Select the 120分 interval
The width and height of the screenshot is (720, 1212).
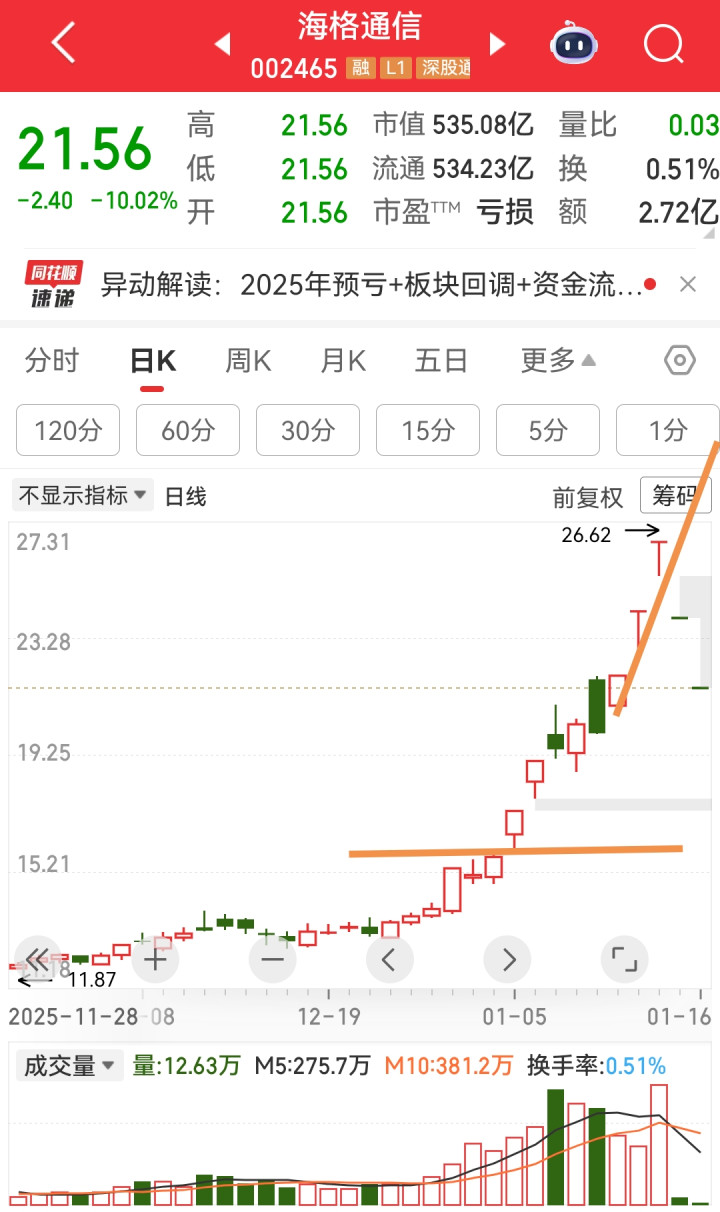click(68, 430)
